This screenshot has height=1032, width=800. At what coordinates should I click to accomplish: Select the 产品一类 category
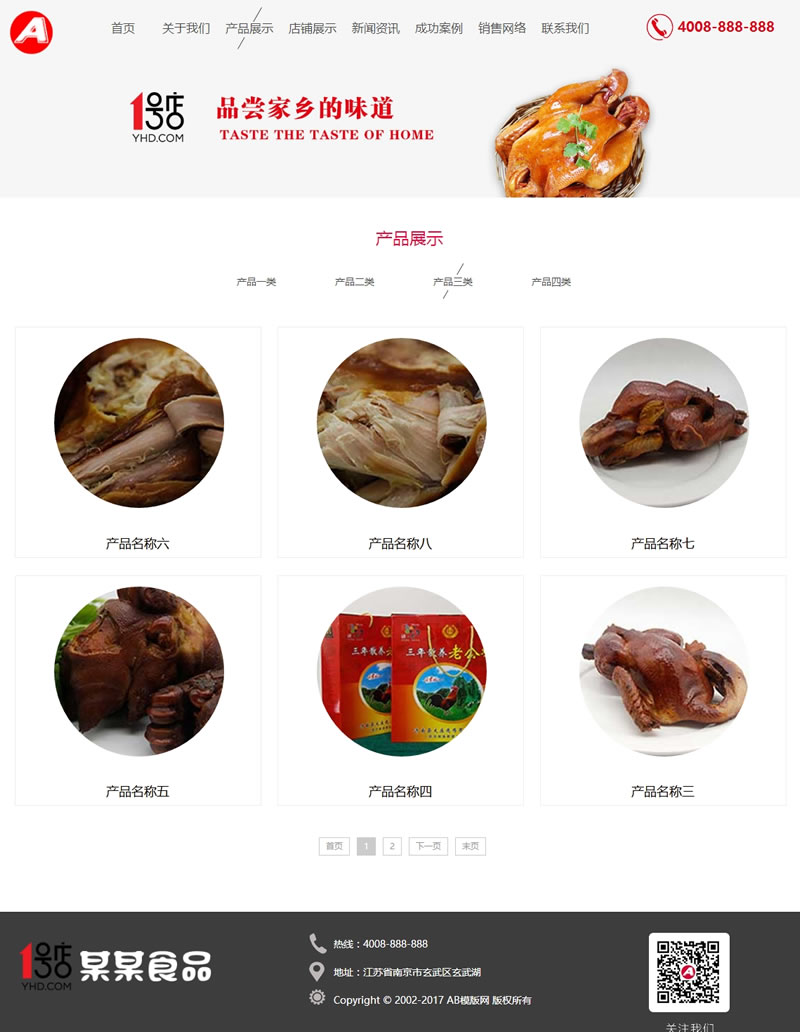256,282
